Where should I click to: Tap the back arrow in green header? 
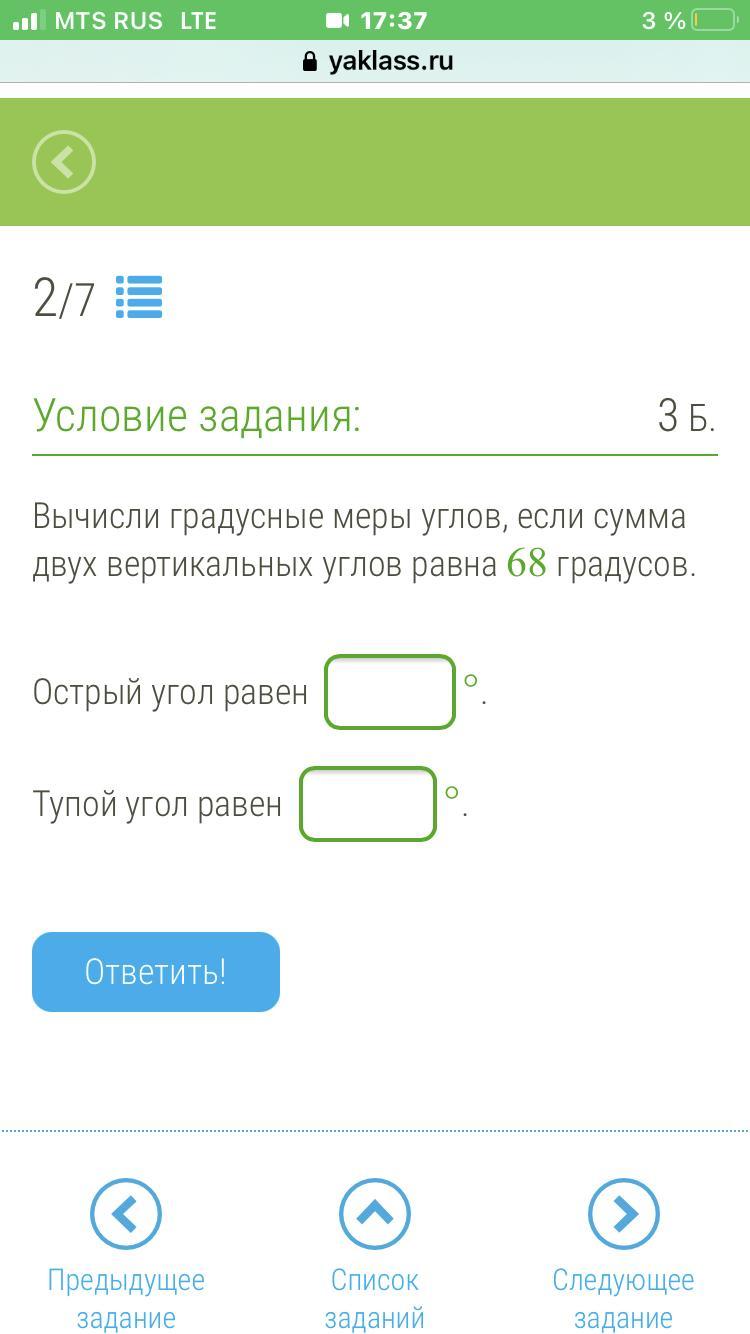[x=64, y=162]
